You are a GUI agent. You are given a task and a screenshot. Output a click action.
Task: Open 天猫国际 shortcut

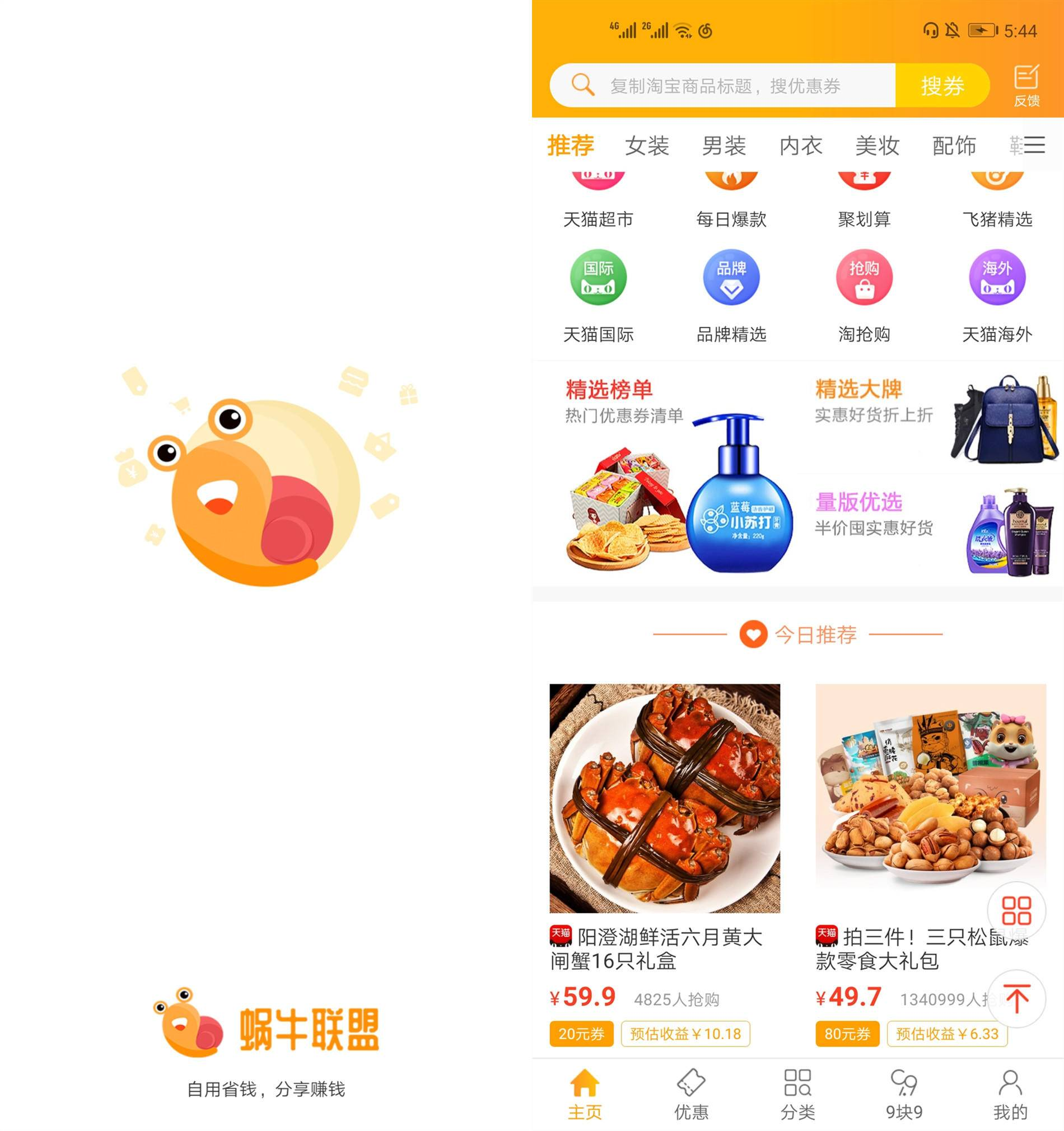pos(598,296)
